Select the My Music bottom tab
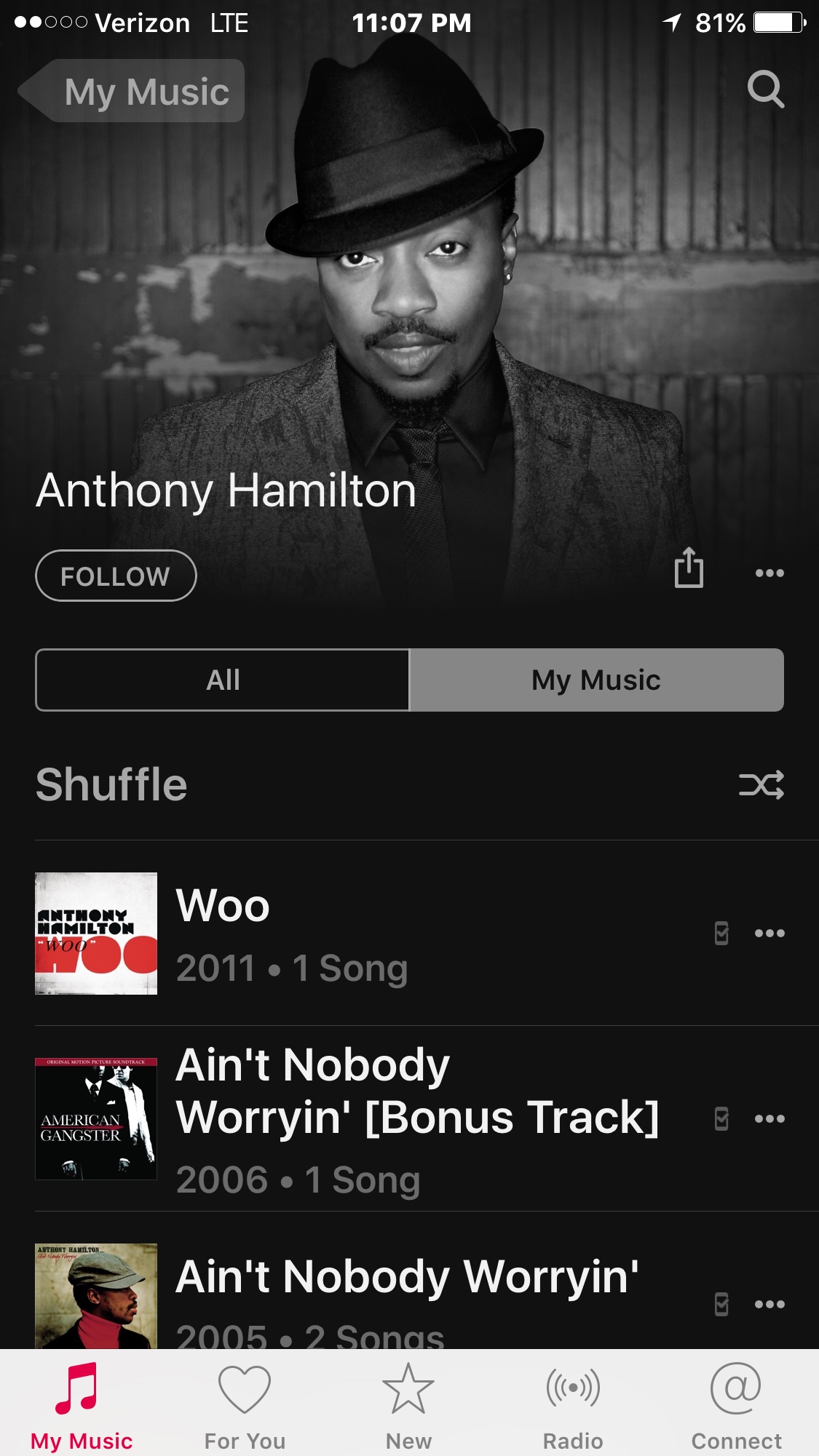819x1456 pixels. 81,1404
